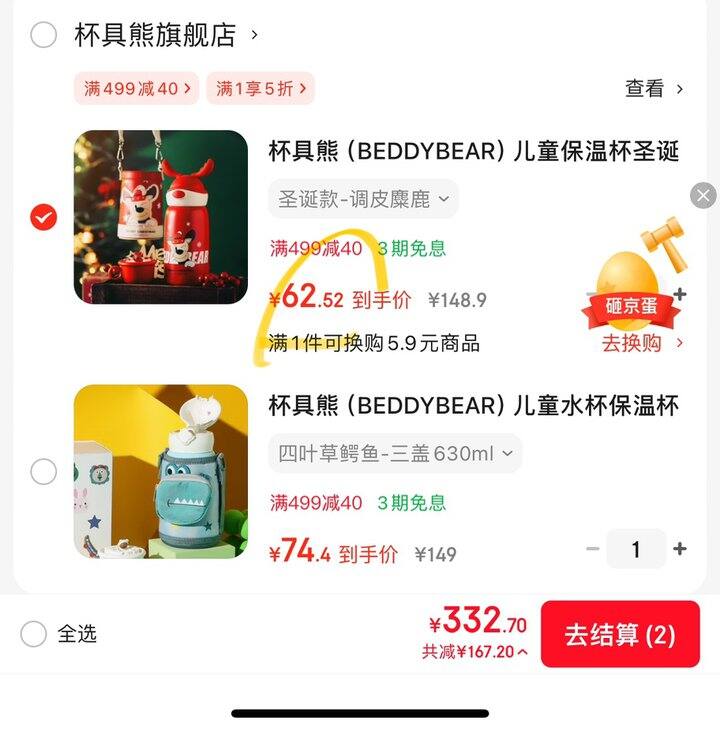Image resolution: width=720 pixels, height=731 pixels.
Task: Select all items from 杯具熊旗舰店
Action: click(43, 36)
